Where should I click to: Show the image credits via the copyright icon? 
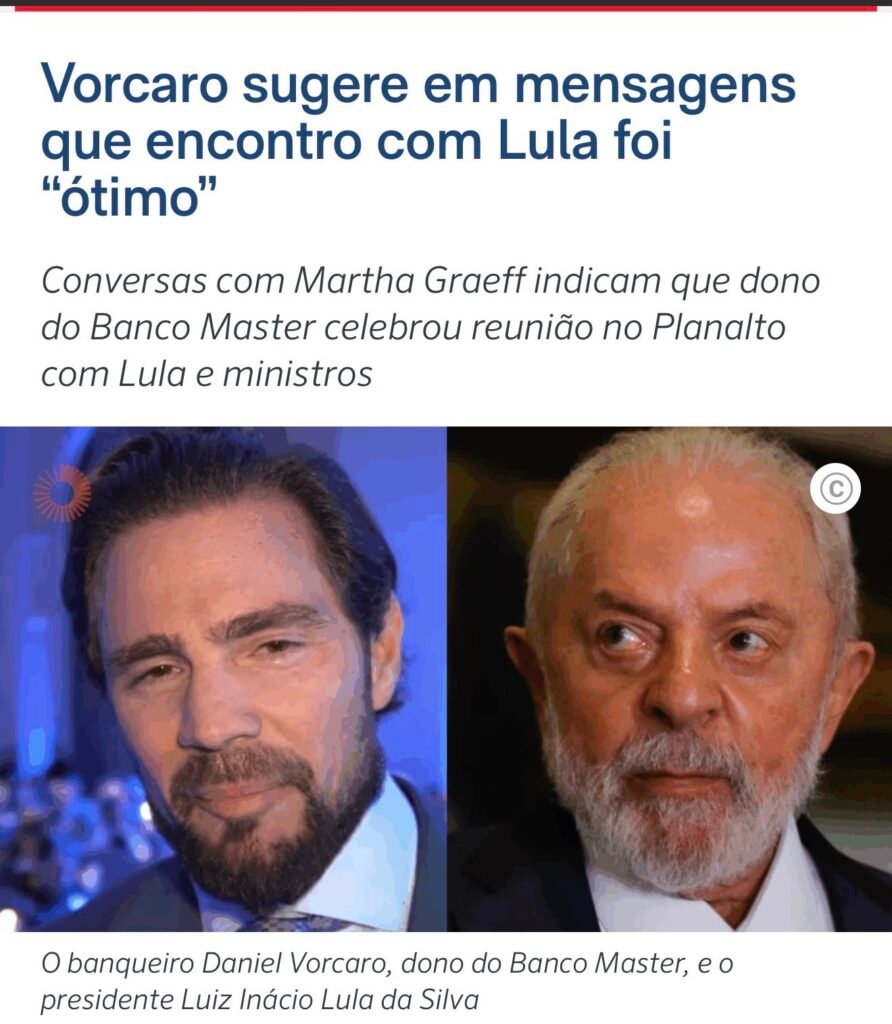pos(835,489)
